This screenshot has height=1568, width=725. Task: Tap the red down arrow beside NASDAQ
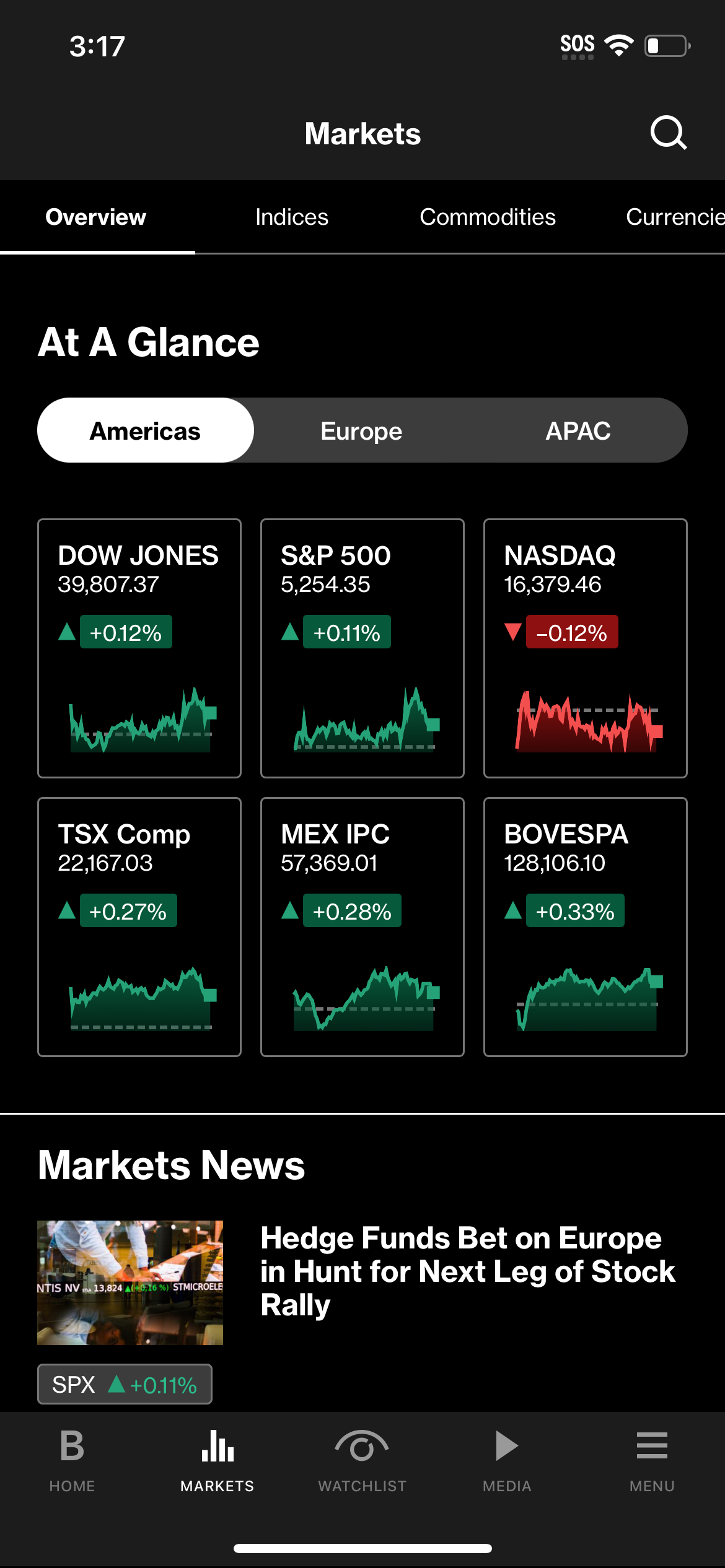point(512,632)
